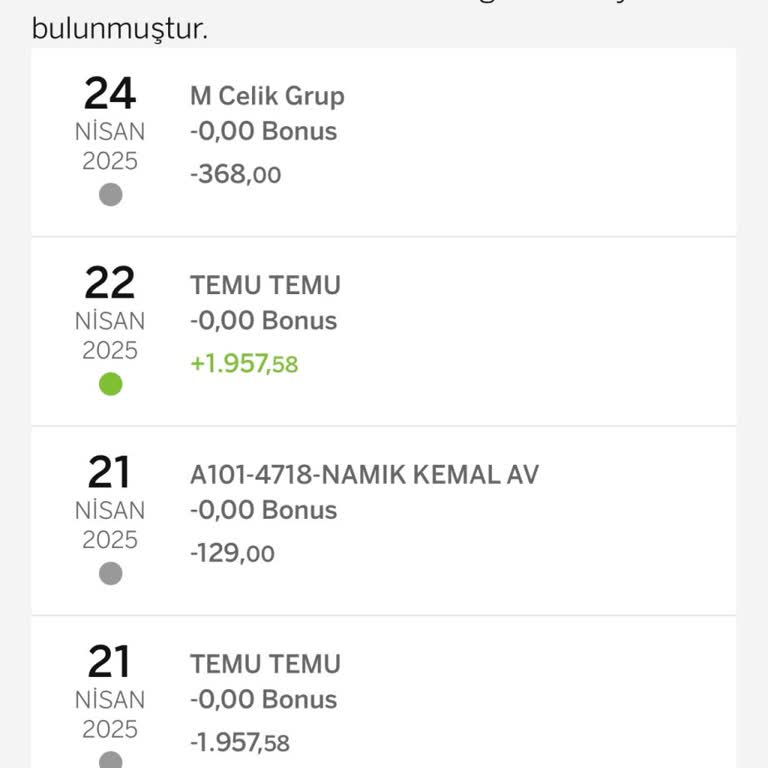Select the TEMU TEMU -1.957,58 payment
The image size is (768, 768).
click(383, 700)
